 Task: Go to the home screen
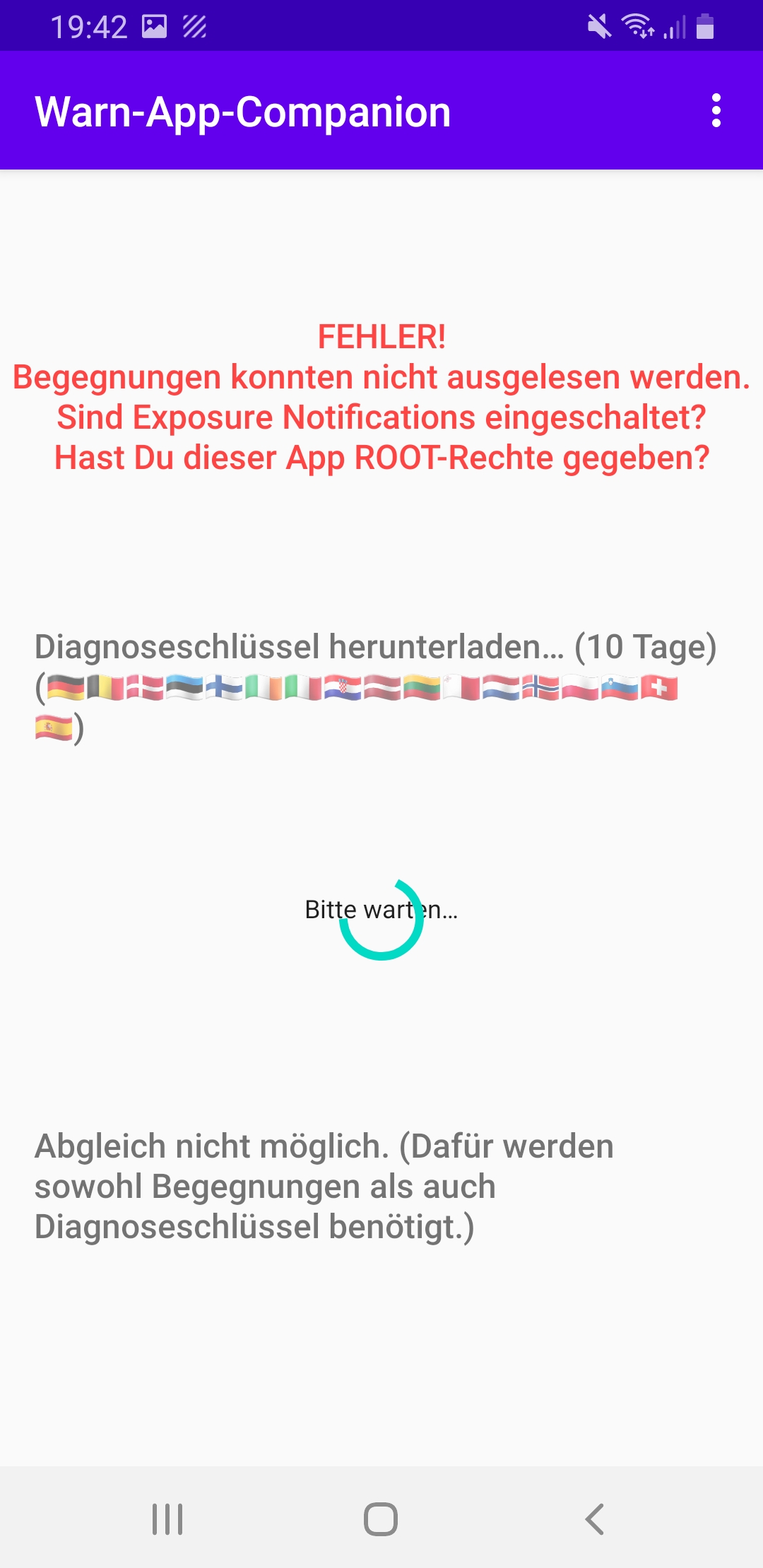click(x=381, y=1519)
